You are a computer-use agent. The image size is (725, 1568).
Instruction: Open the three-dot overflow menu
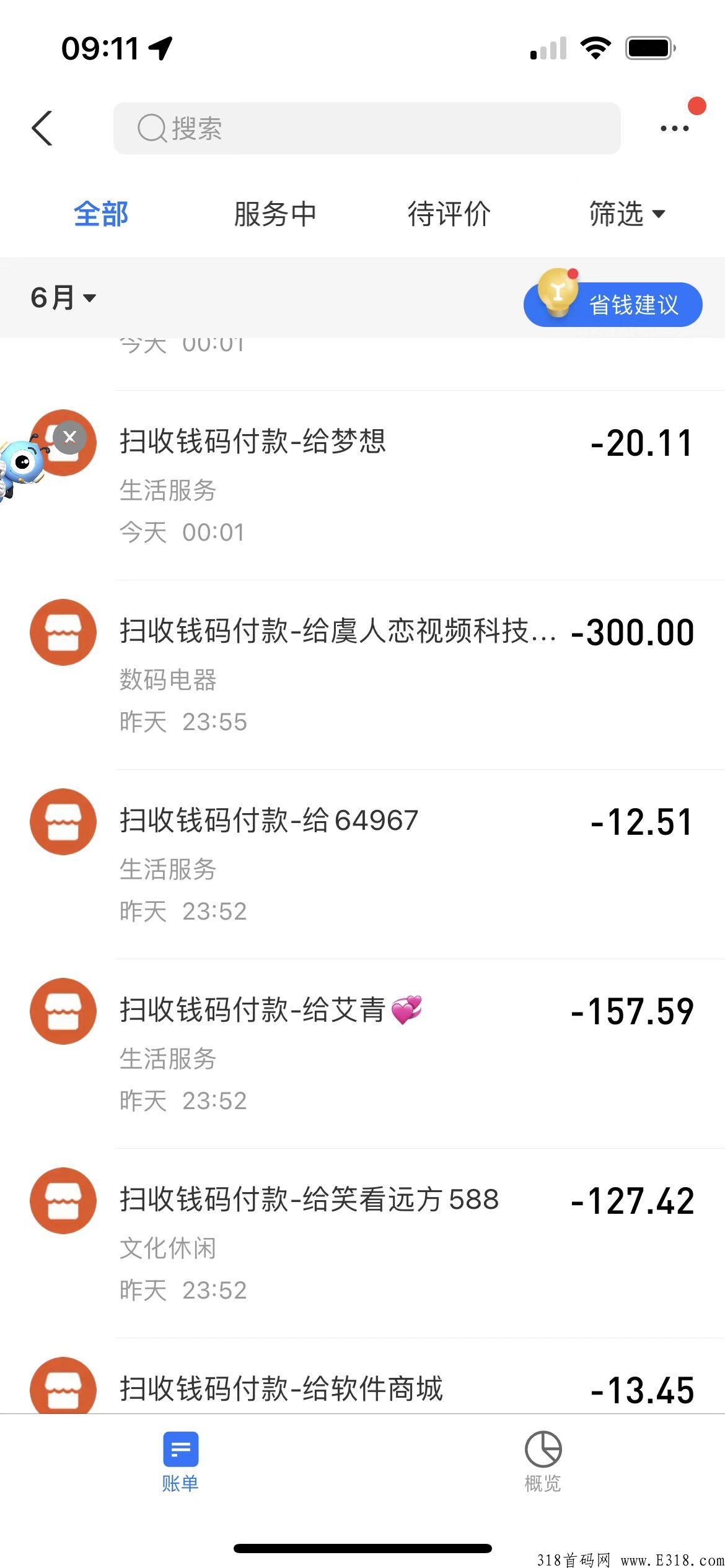click(x=674, y=128)
